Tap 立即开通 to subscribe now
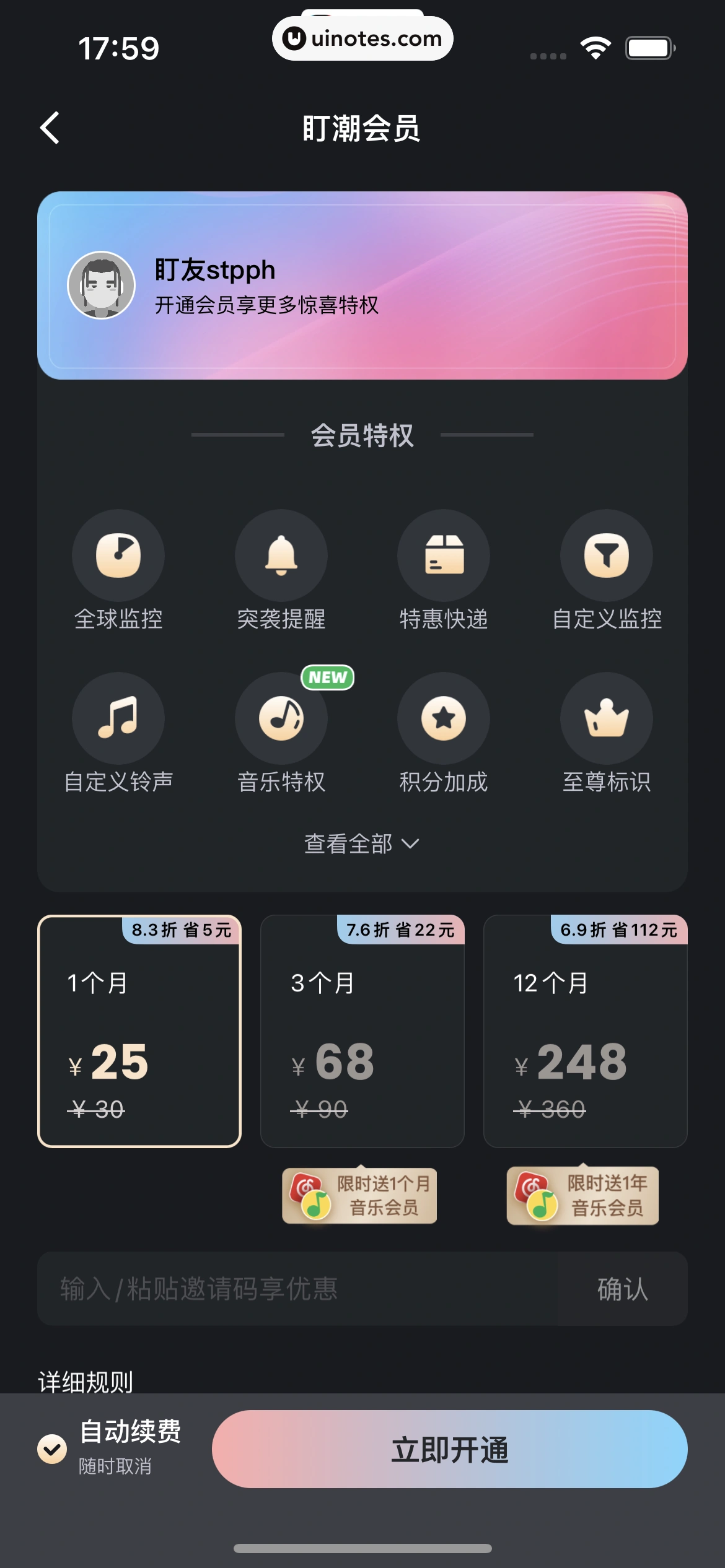This screenshot has width=725, height=1568. 449,1449
